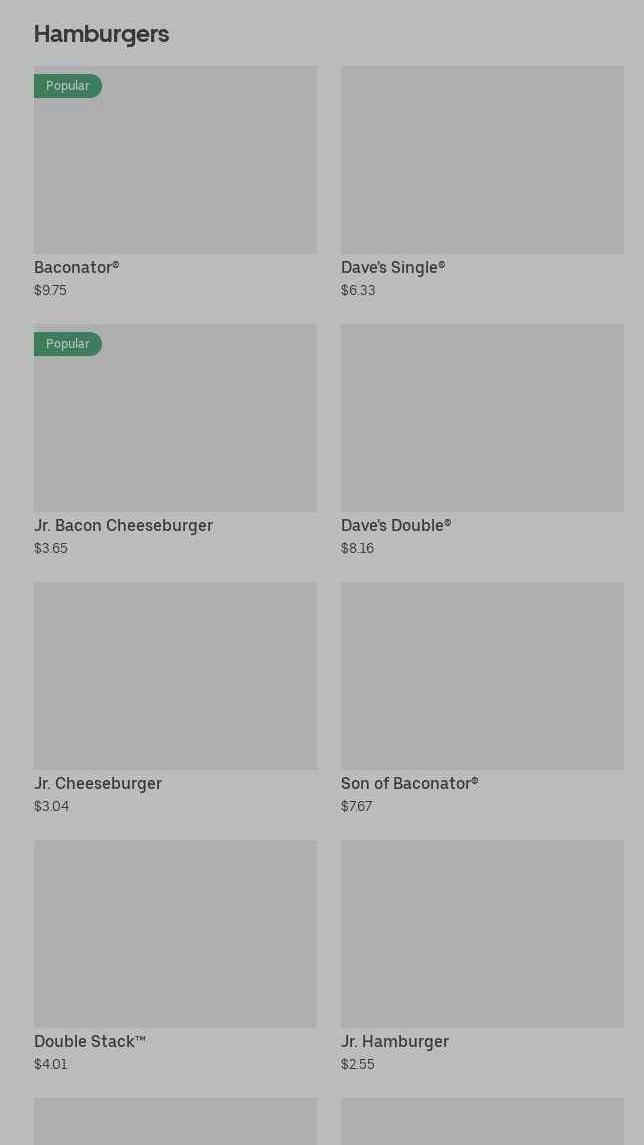Open Son of Baconator card
644x1145 pixels.
tap(482, 697)
